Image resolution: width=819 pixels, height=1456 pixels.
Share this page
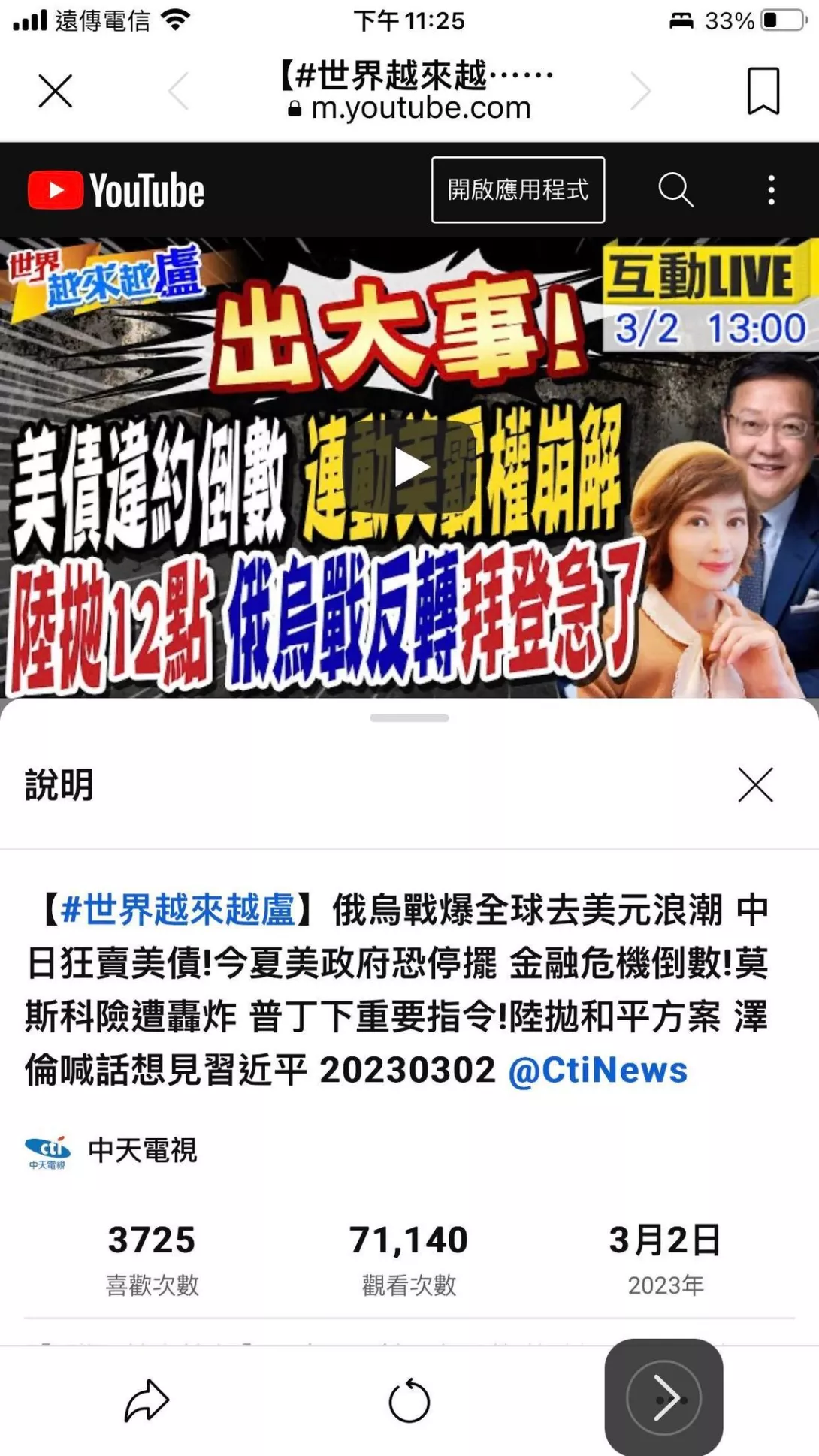click(147, 1400)
